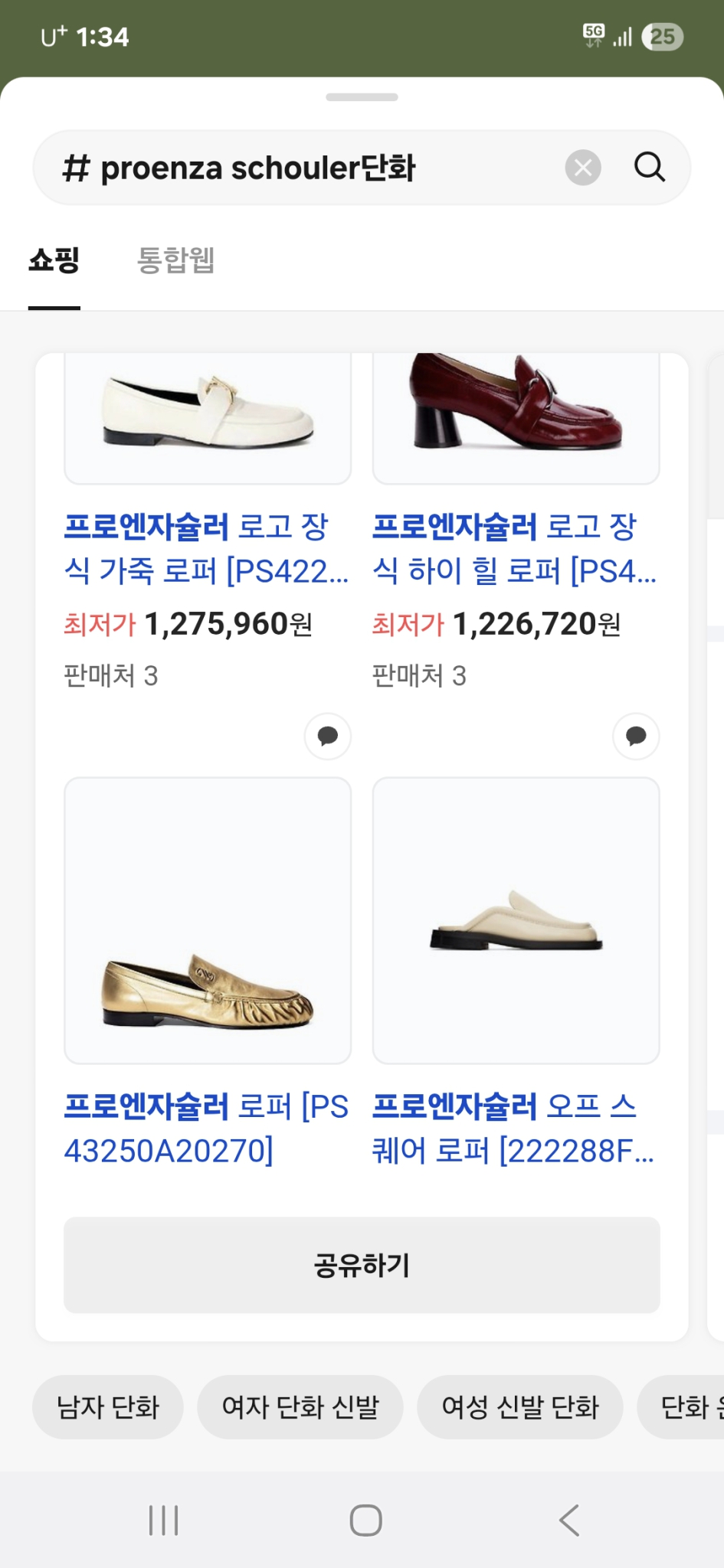Tap the search magnifier icon

click(650, 167)
